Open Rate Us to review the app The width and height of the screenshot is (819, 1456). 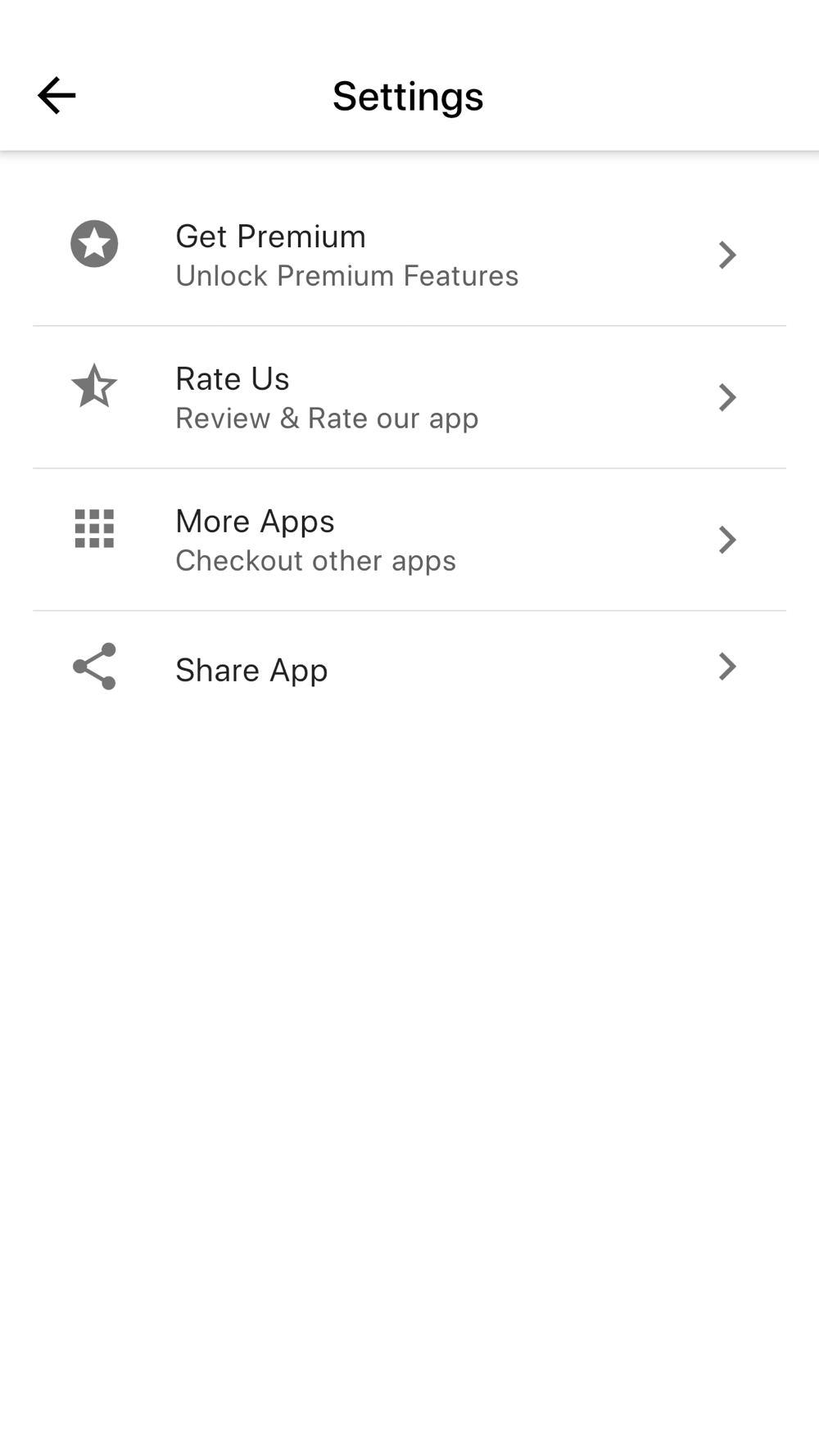pos(409,398)
